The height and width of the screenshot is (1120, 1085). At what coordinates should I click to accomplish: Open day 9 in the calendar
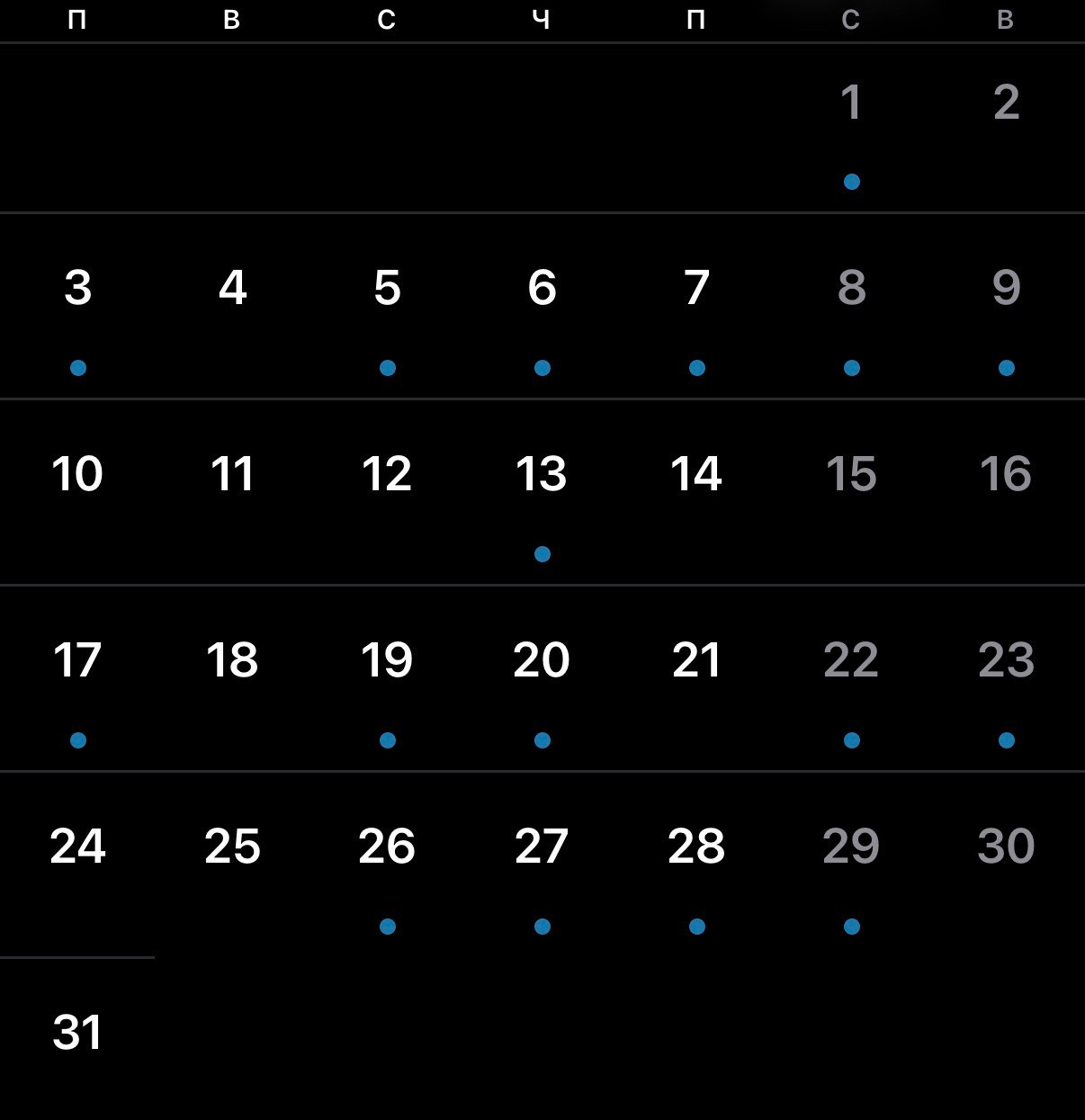tap(1006, 289)
